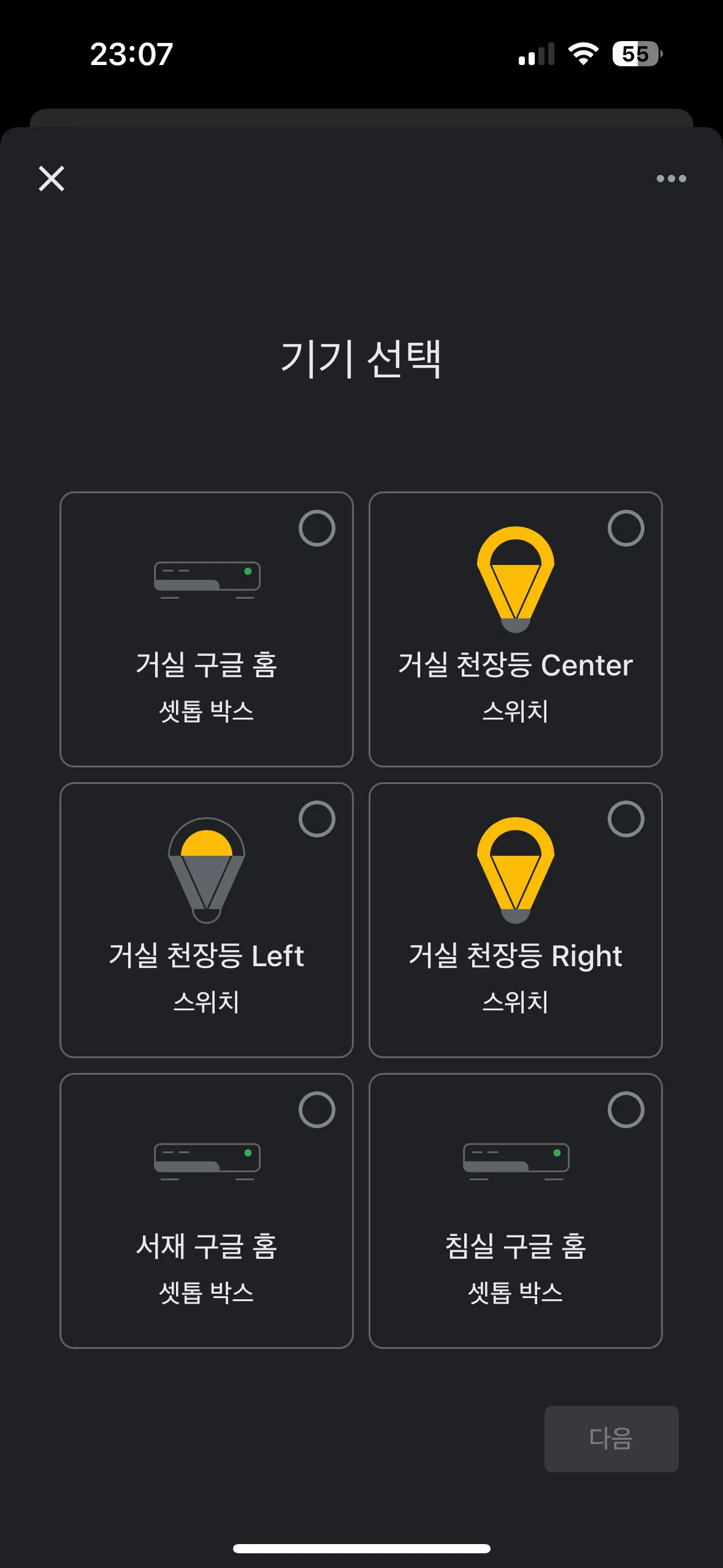Select the 거실 천장등 Left switch card
Viewport: 723px width, 1568px height.
click(207, 920)
